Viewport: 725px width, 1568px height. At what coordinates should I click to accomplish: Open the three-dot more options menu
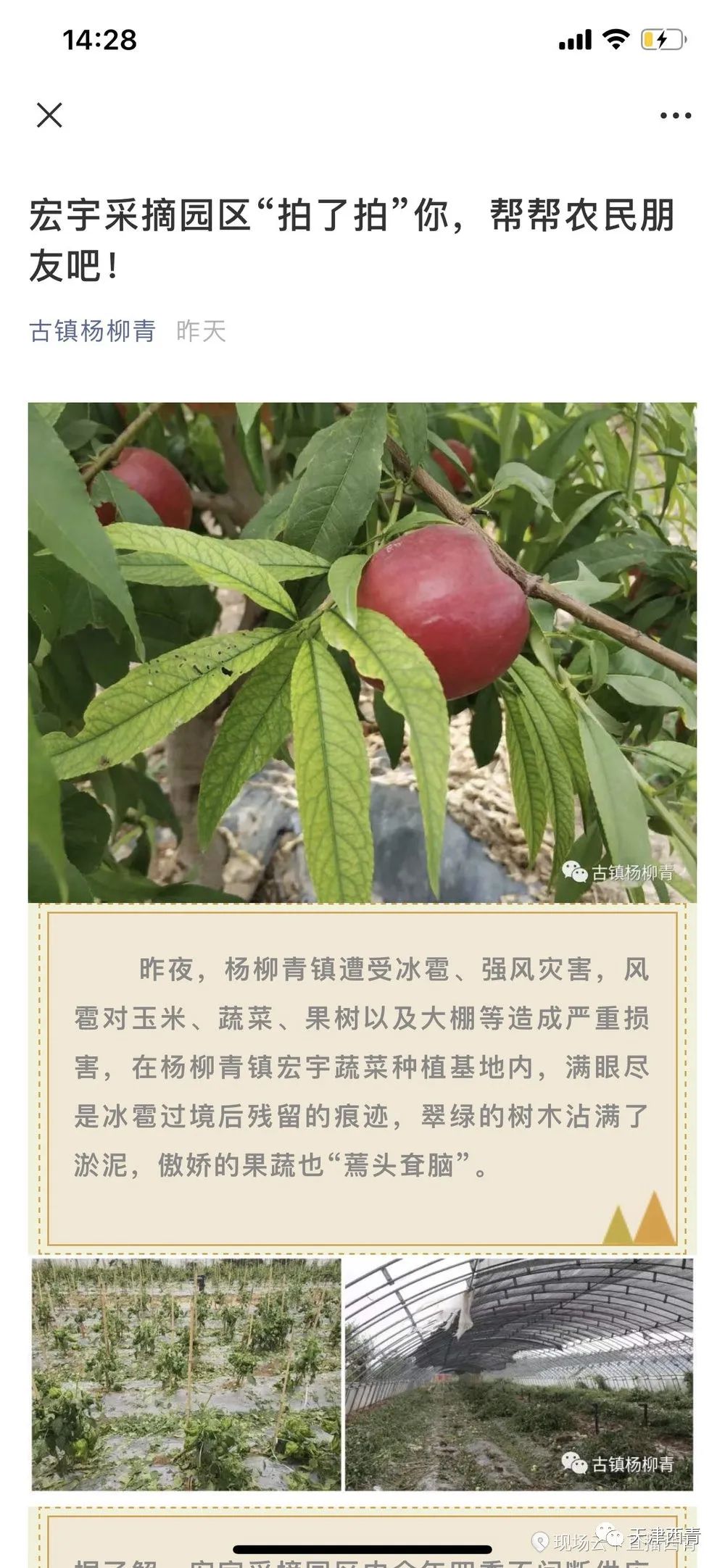(675, 115)
